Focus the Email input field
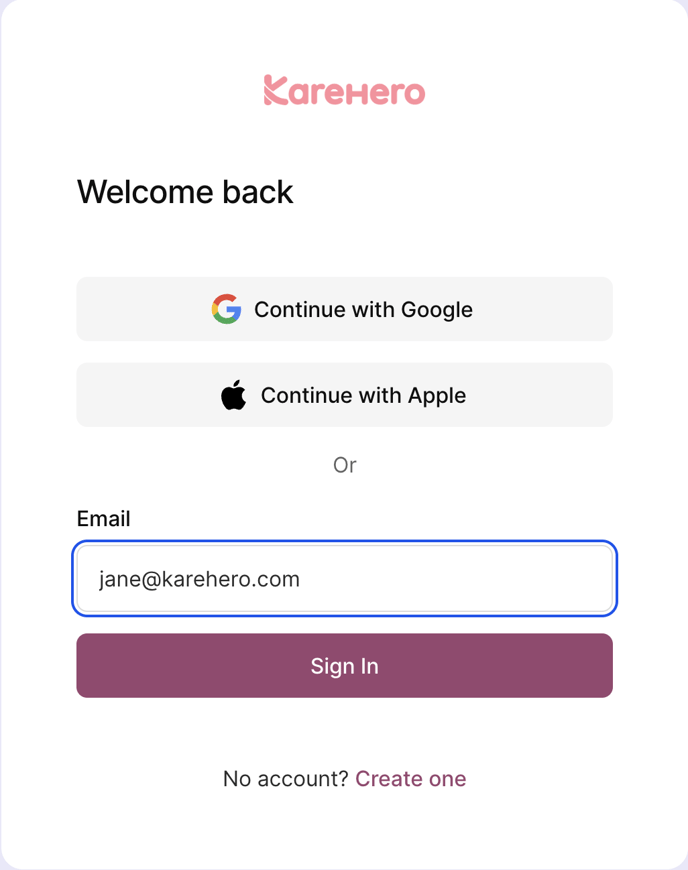The height and width of the screenshot is (870, 688). coord(344,579)
